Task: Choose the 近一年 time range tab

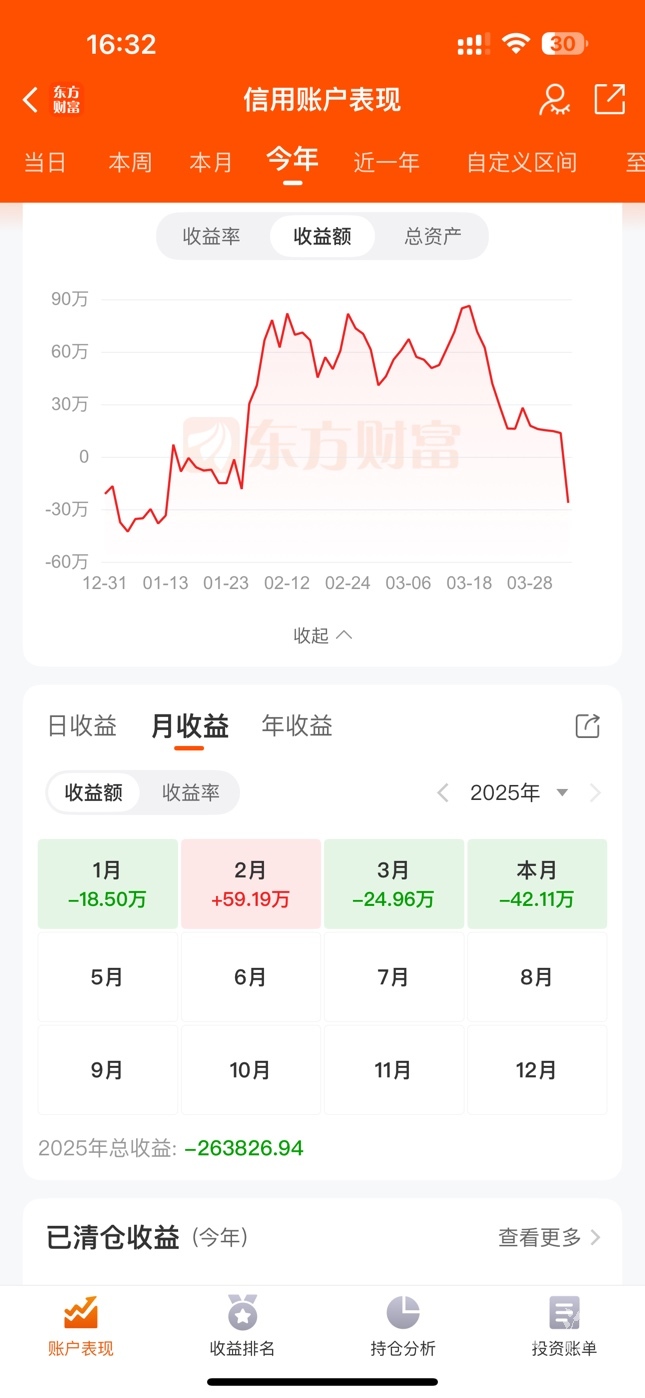Action: (x=386, y=162)
